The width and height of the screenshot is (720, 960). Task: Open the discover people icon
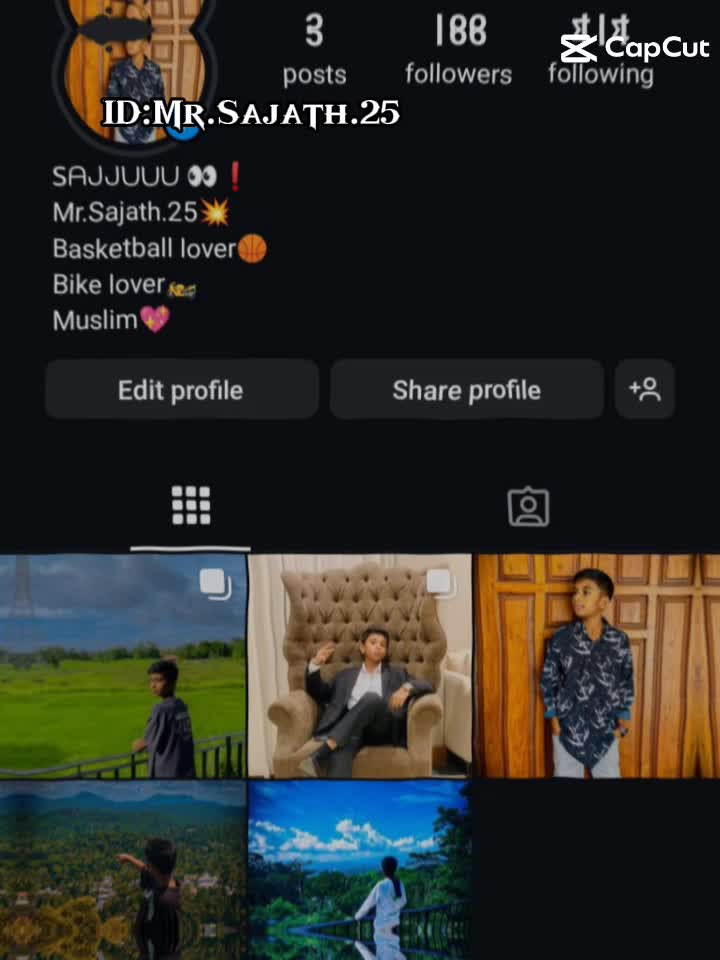click(645, 389)
